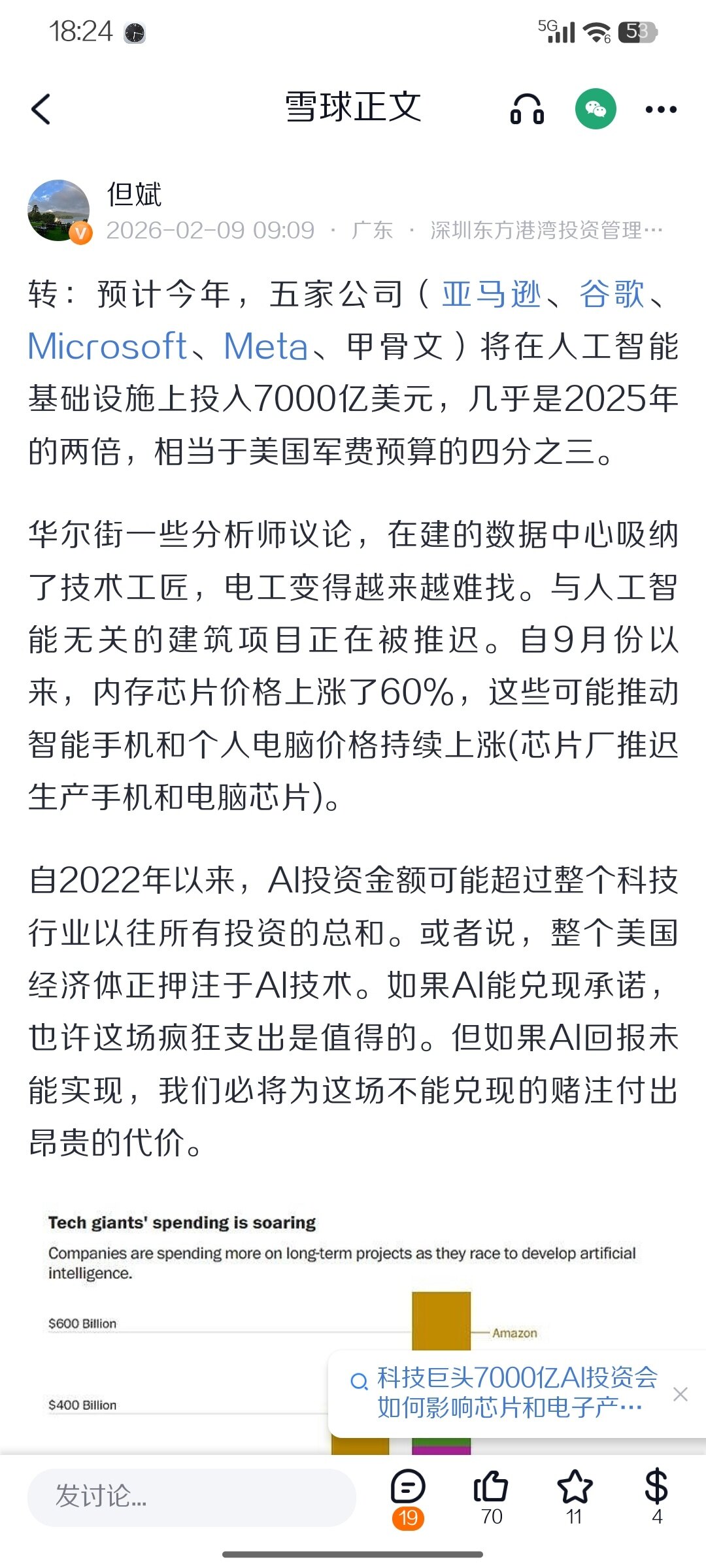The image size is (706, 1568).
Task: Open suggested search 科技巨头7000亿AI投资
Action: click(x=510, y=1393)
